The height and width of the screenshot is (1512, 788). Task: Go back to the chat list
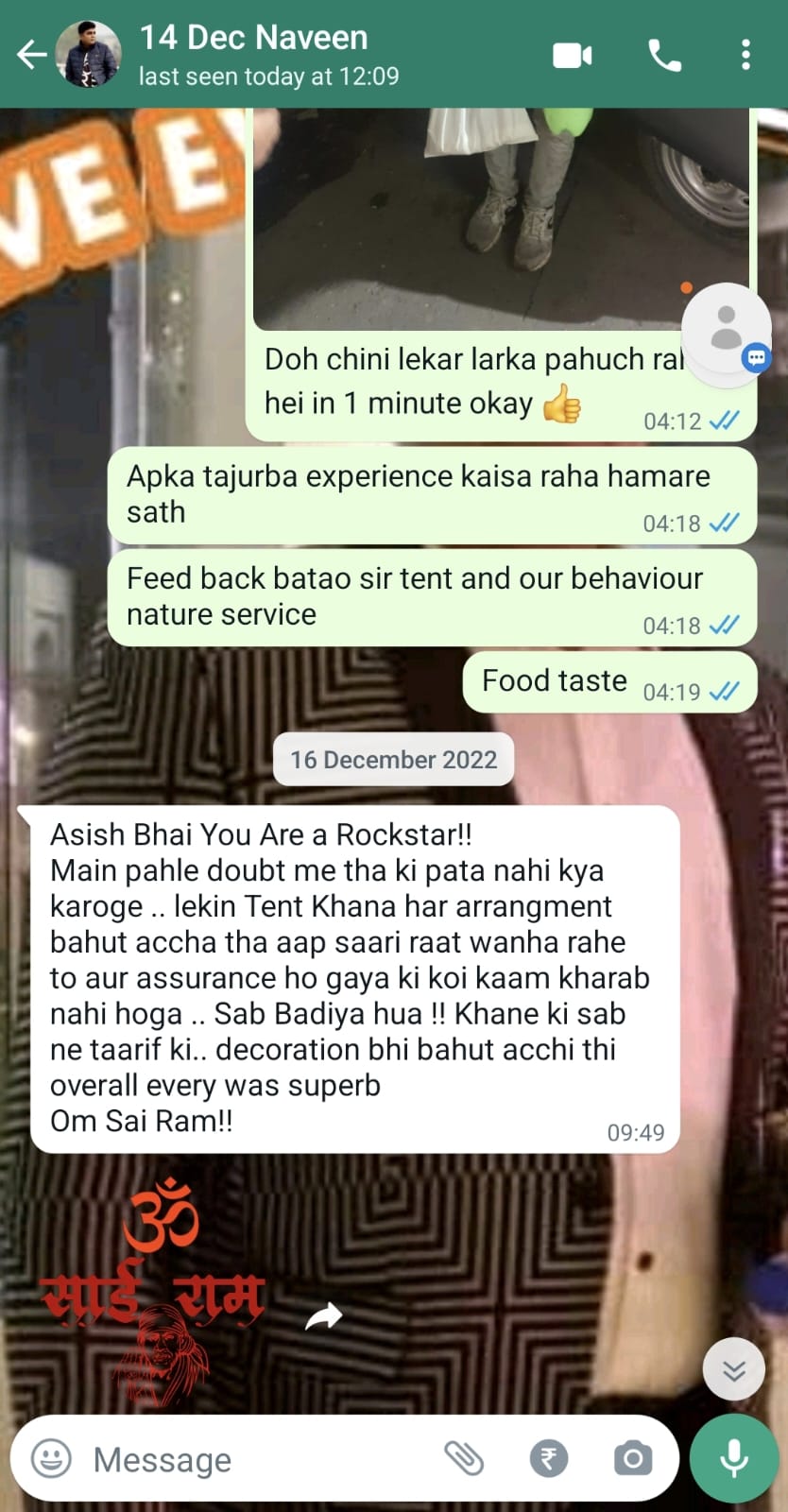[31, 55]
